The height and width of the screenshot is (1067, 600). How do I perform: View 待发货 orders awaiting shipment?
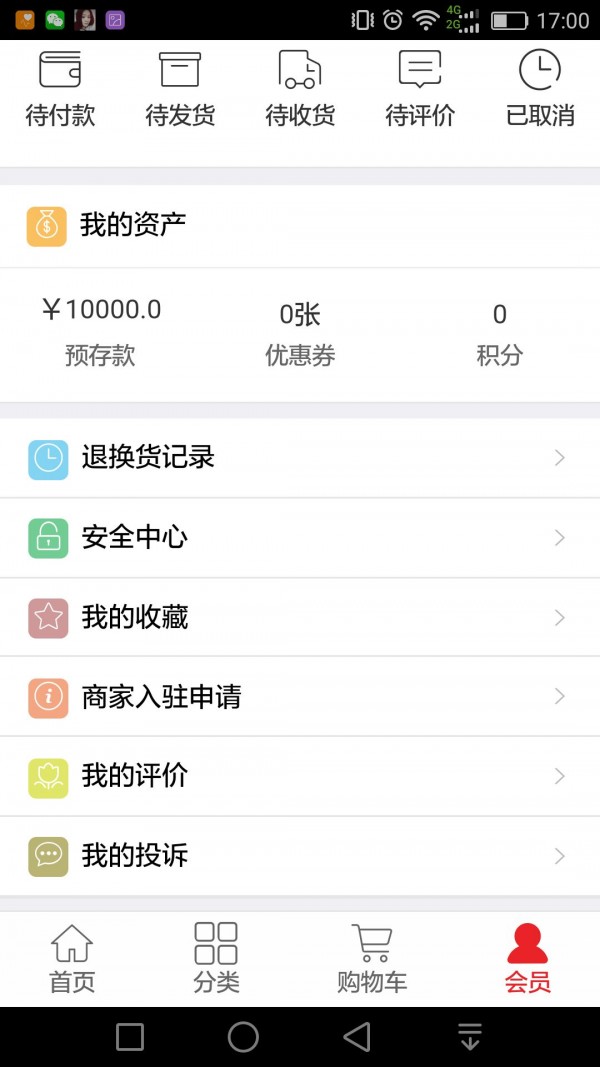(180, 90)
